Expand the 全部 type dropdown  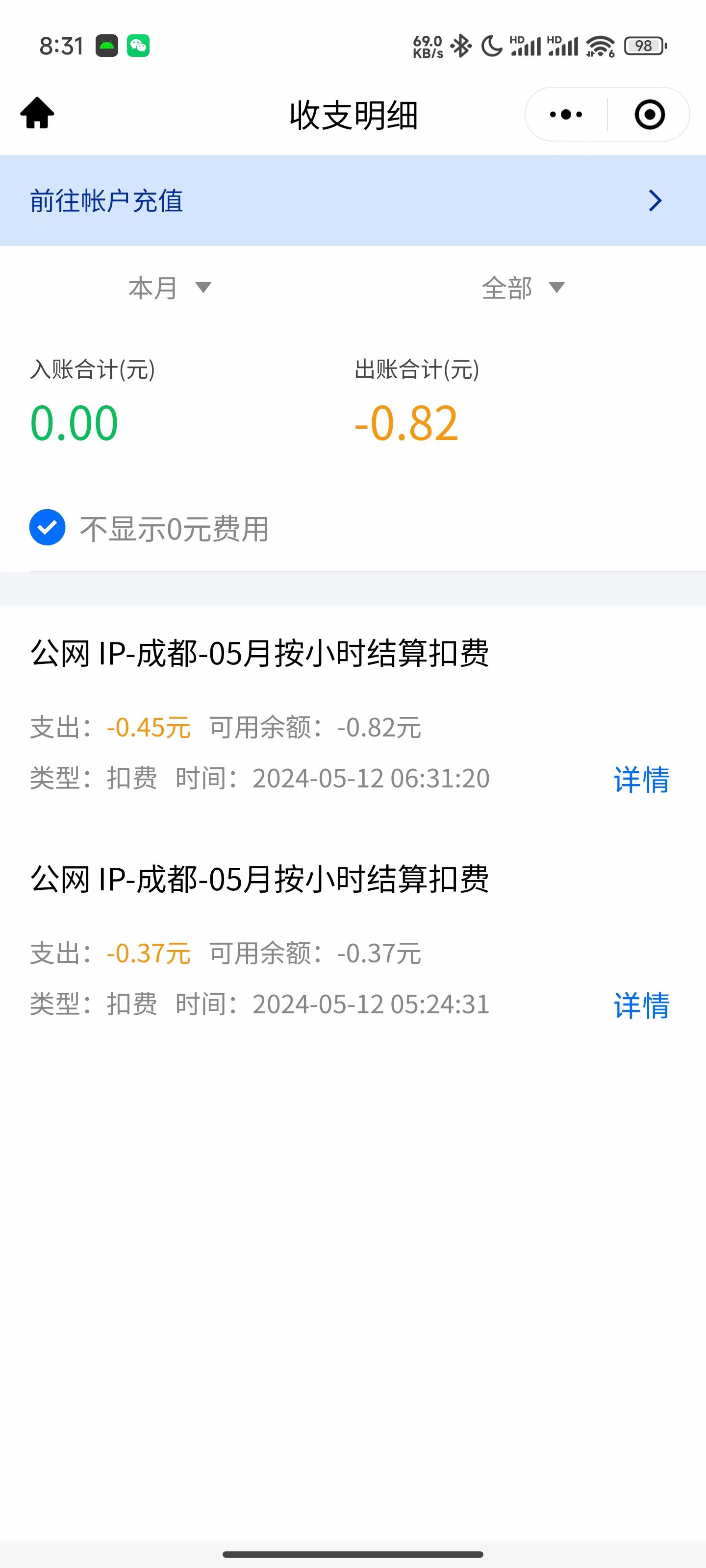pos(523,287)
